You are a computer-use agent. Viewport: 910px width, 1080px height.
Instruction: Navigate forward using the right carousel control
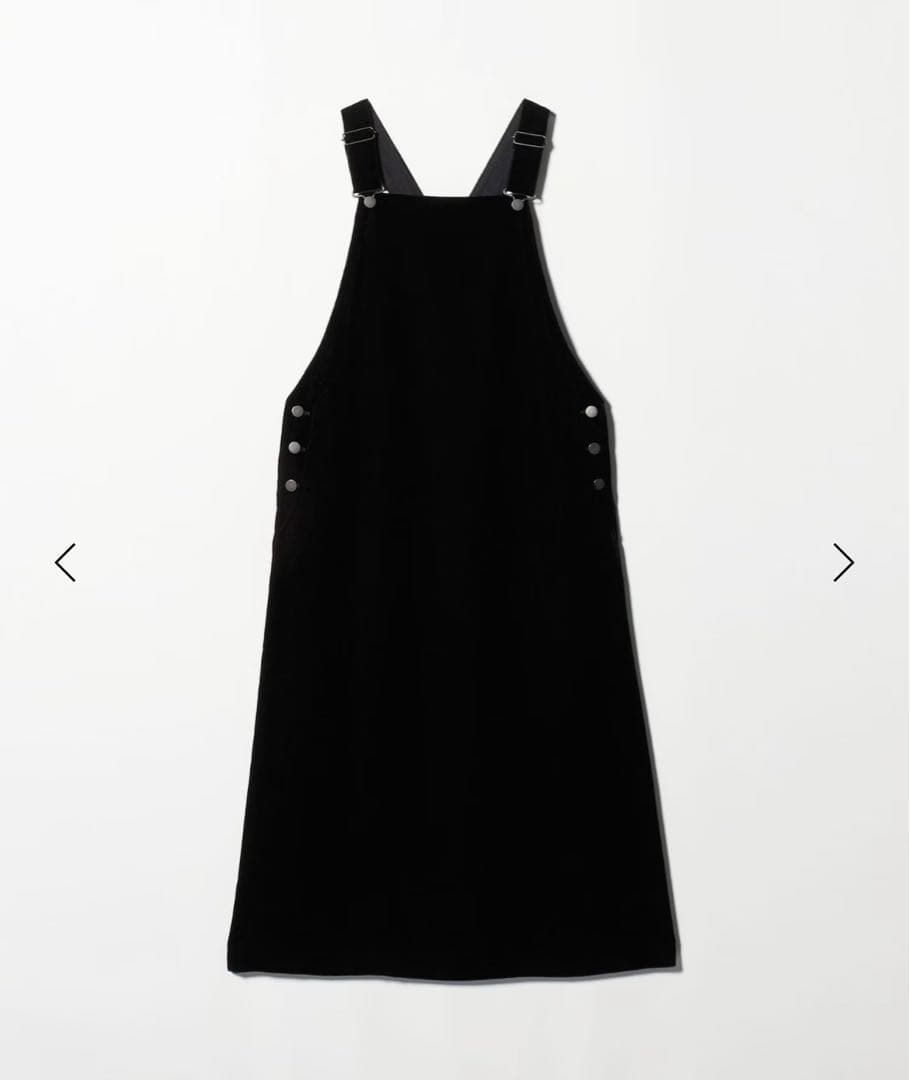click(843, 563)
